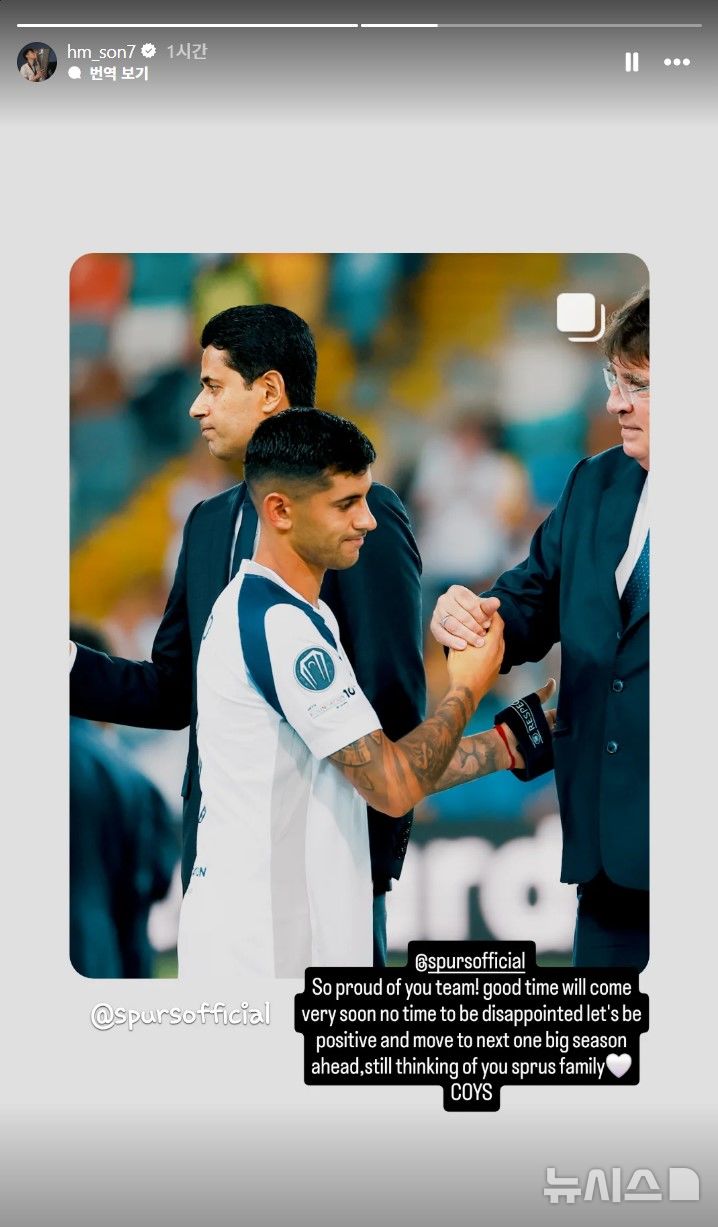Open the shared post in the story
This screenshot has width=718, height=1227.
tap(359, 600)
